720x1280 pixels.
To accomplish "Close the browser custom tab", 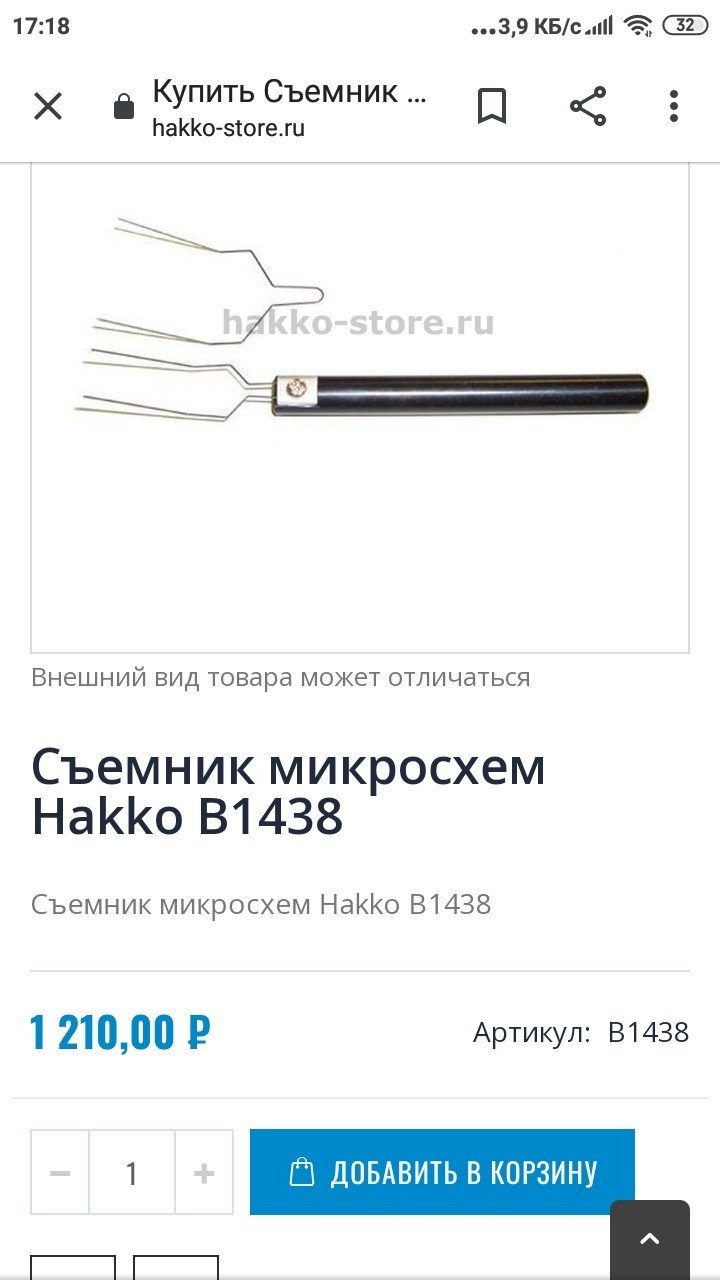I will [48, 106].
